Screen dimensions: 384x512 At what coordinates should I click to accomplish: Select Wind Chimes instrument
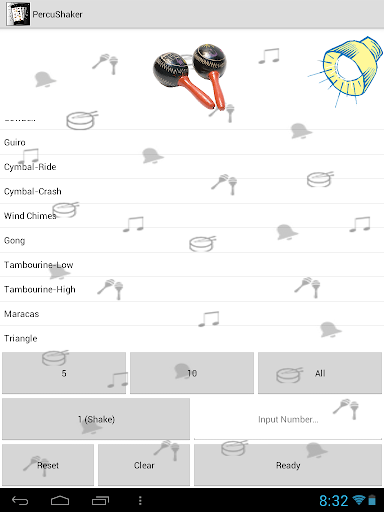coord(192,216)
